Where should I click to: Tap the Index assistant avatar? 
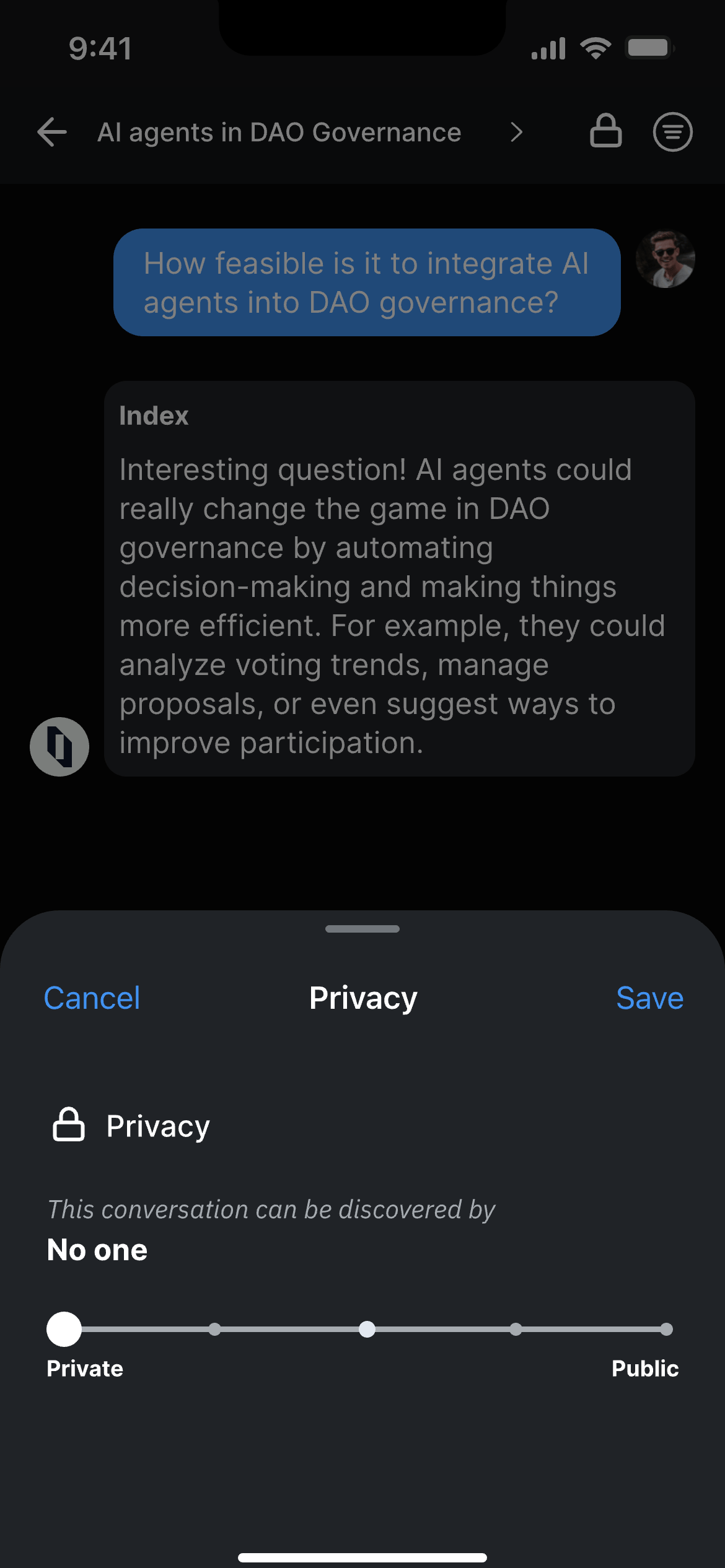[59, 747]
